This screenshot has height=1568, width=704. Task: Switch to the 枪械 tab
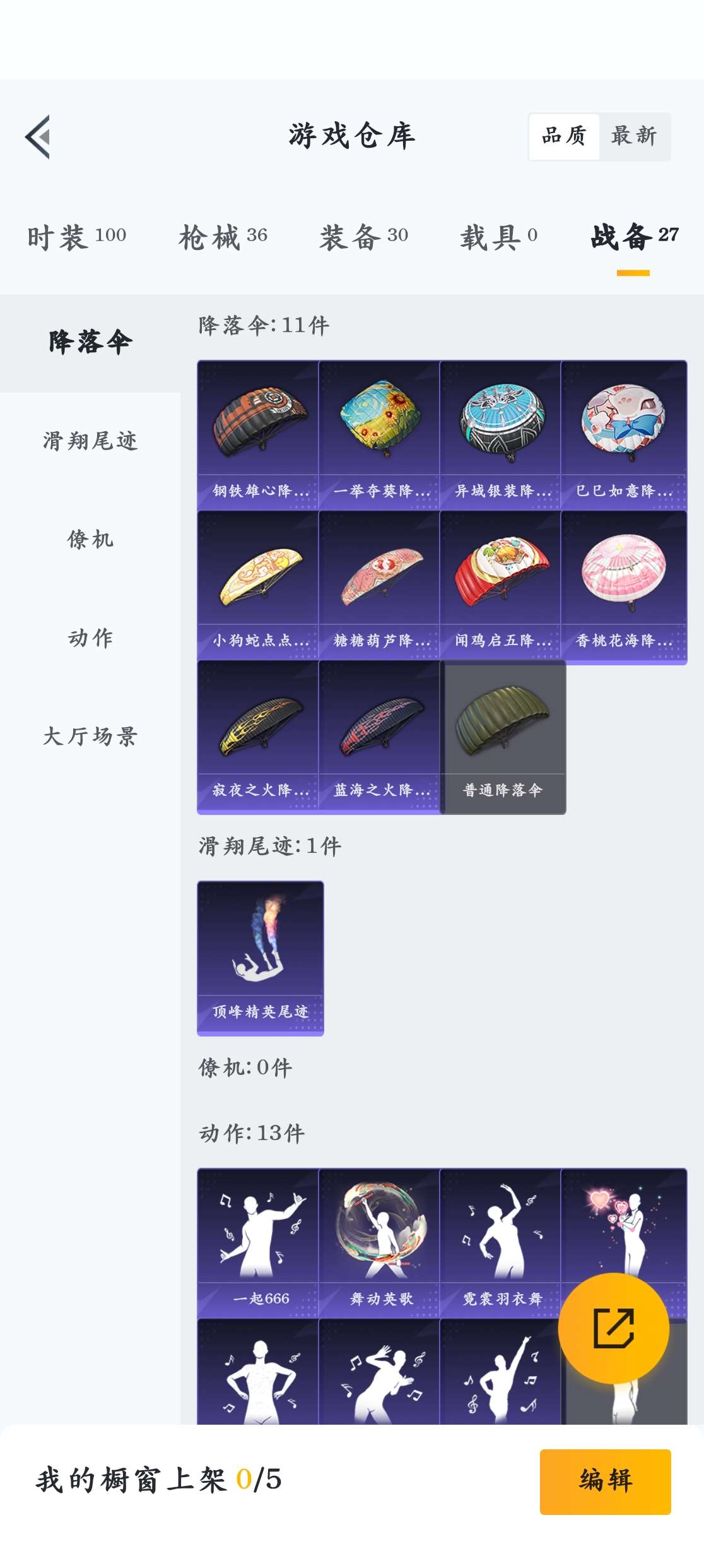click(223, 237)
